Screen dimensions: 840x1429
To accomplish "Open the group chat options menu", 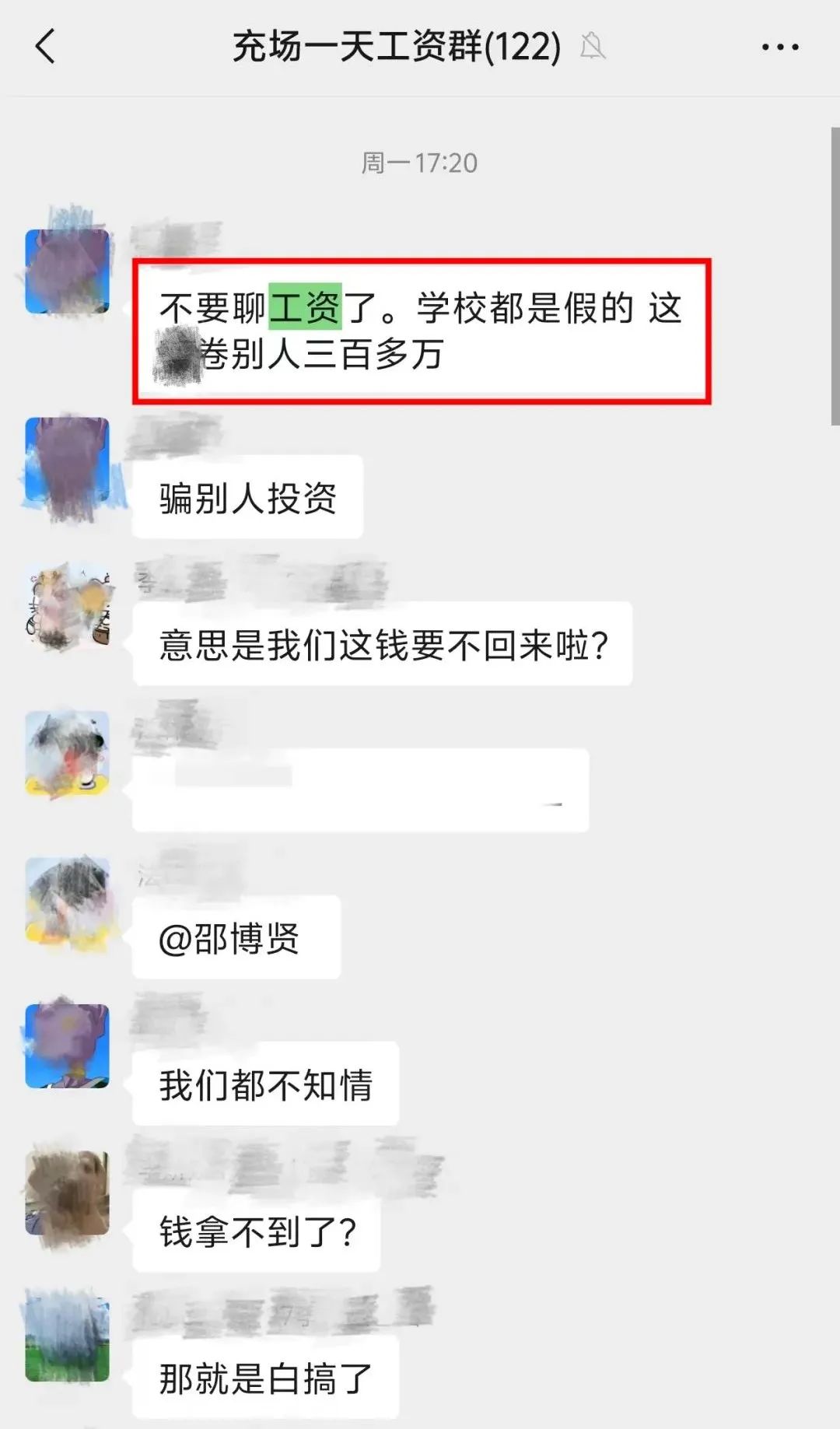I will [779, 47].
